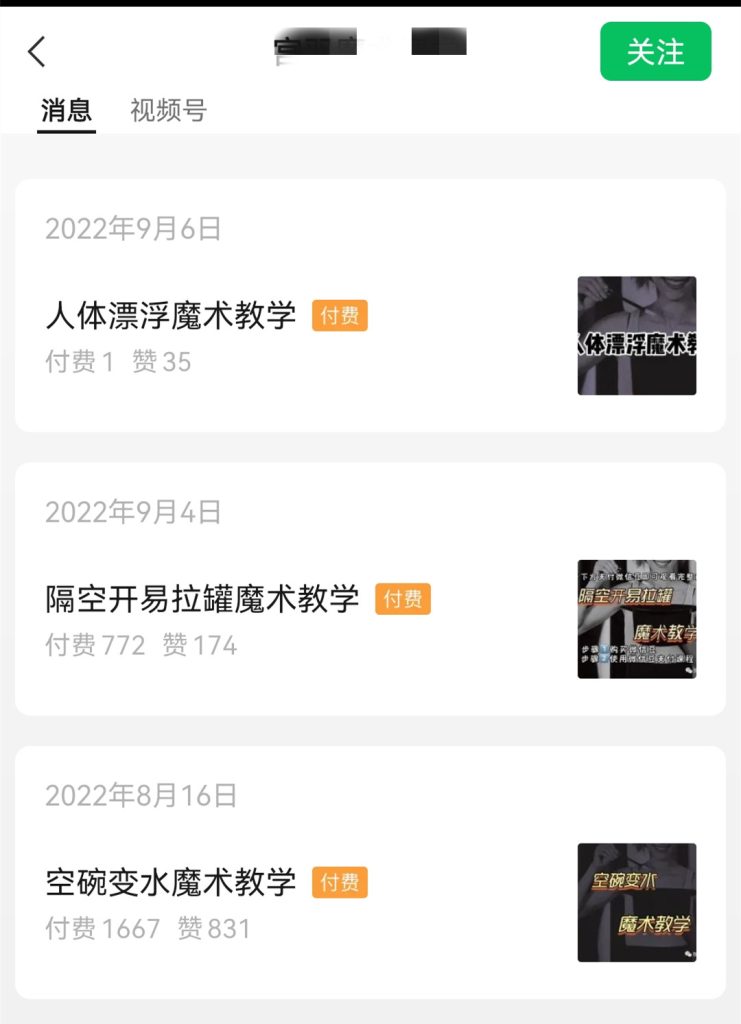This screenshot has height=1024, width=741.
Task: Go back using the top-left arrow
Action: coord(37,51)
